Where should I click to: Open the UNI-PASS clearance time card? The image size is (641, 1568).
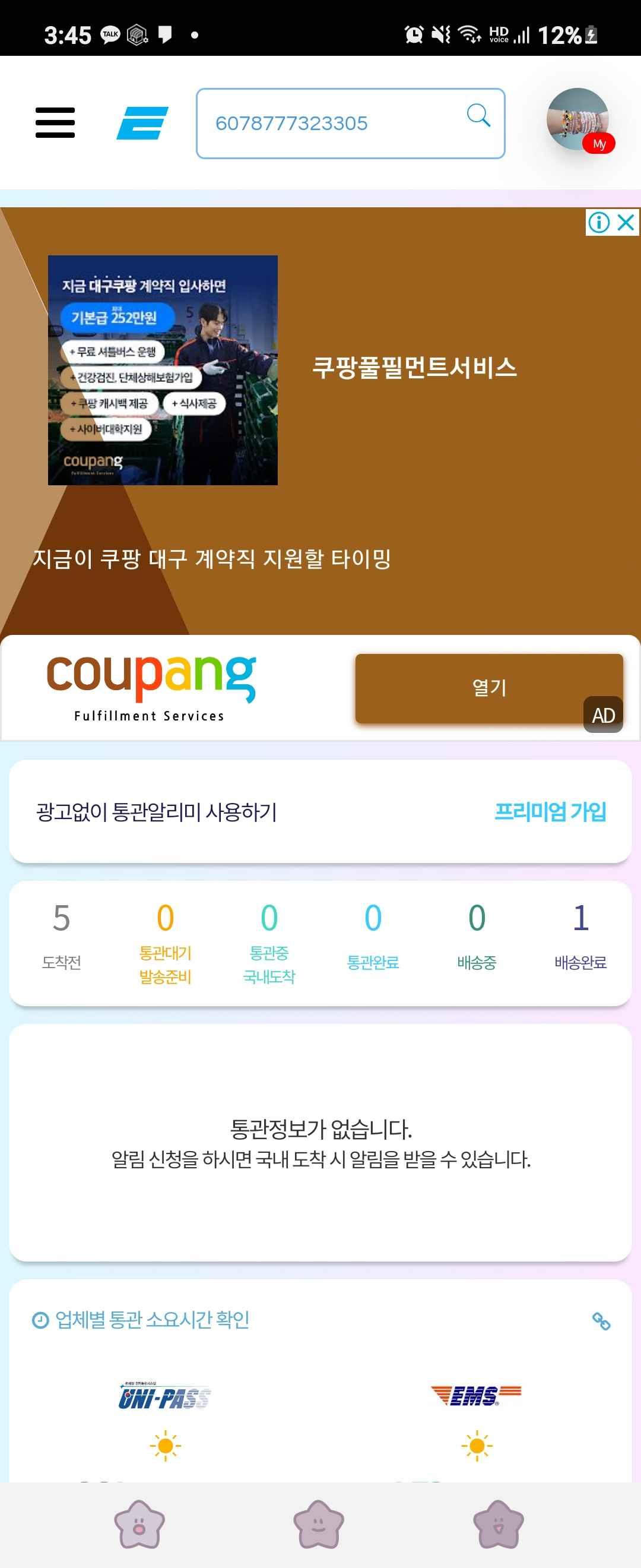165,1418
